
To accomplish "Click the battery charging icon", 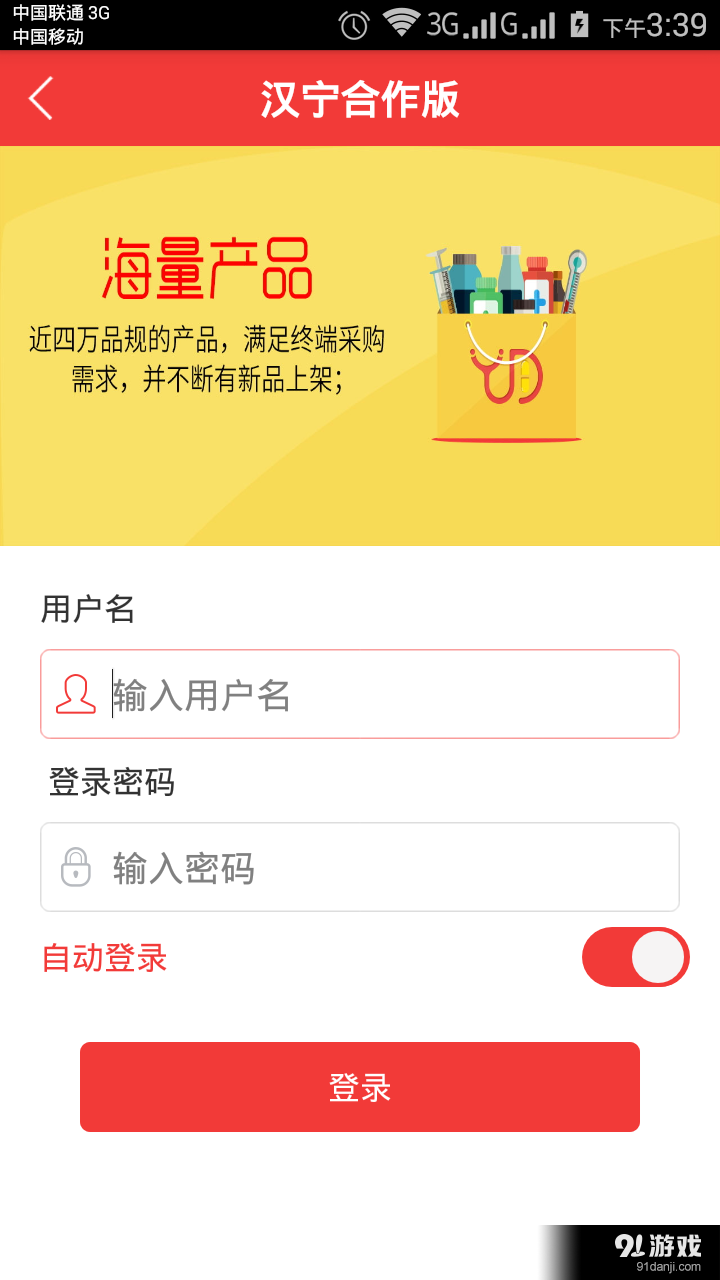I will coord(578,22).
